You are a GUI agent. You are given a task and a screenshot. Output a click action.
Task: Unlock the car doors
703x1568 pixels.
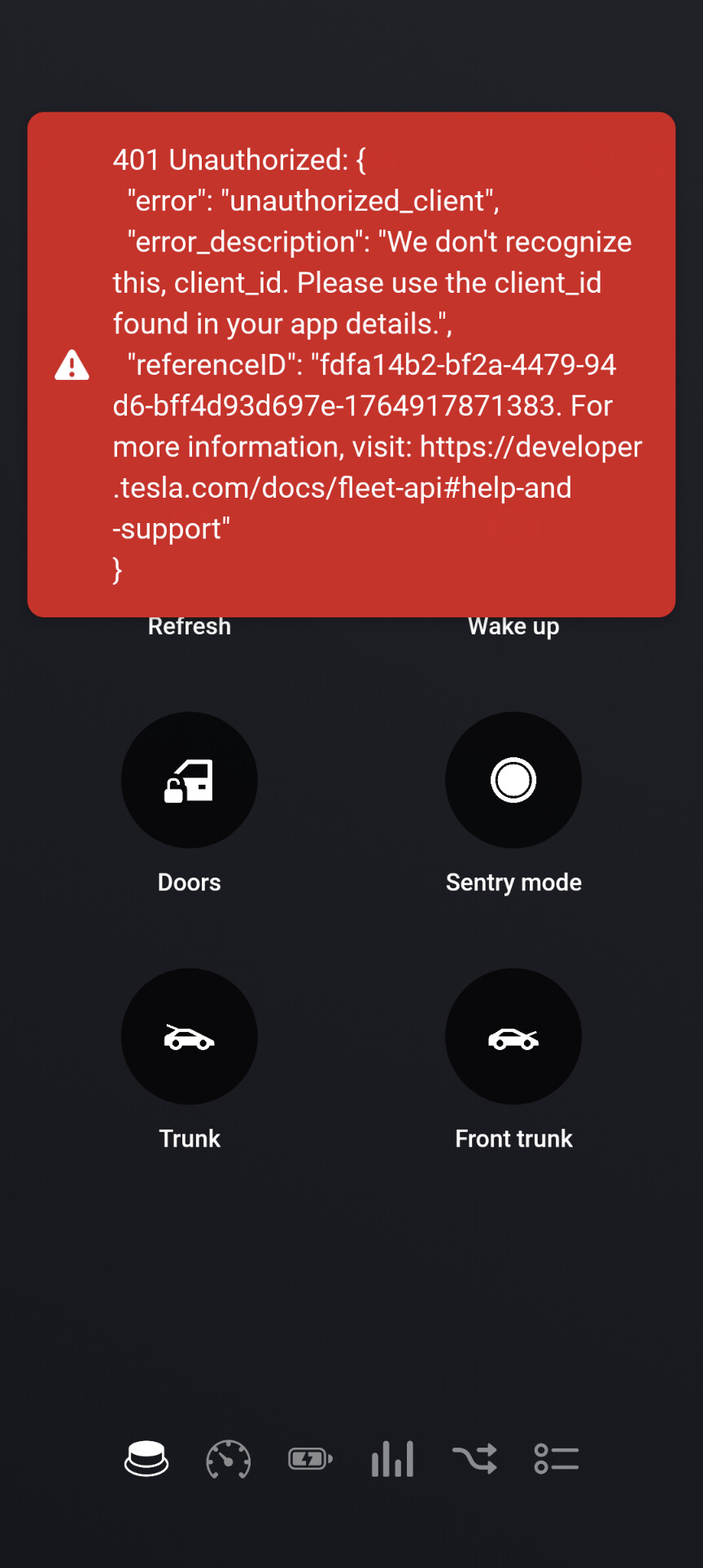coord(189,780)
